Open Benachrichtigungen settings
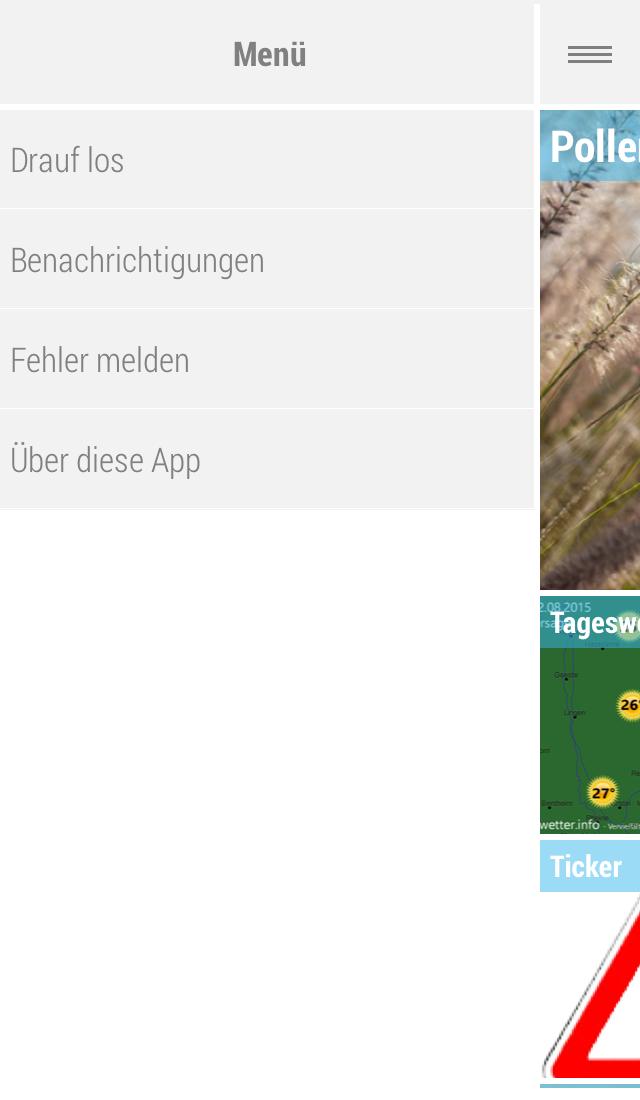 point(266,260)
